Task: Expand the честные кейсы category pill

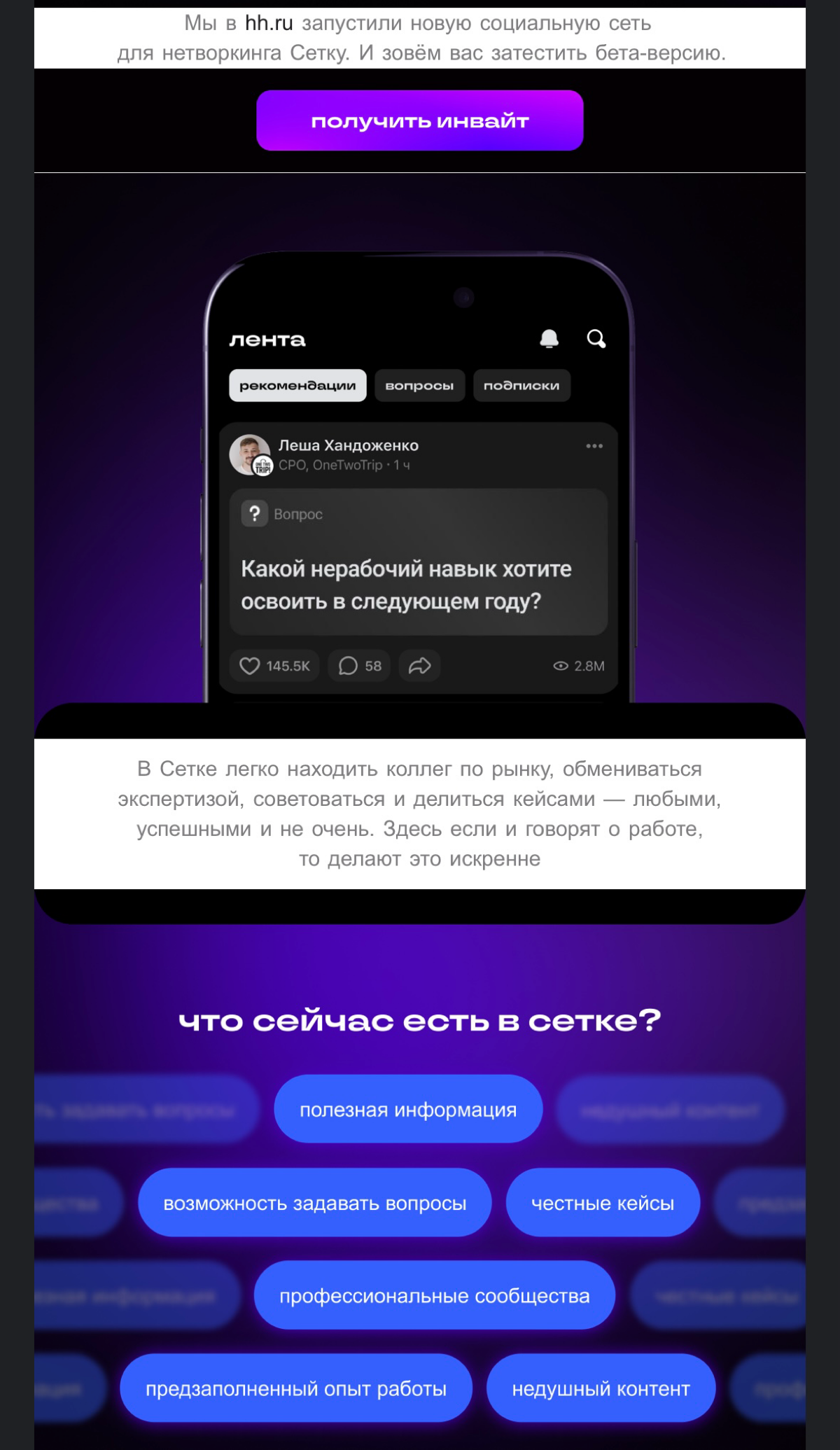Action: click(603, 1202)
